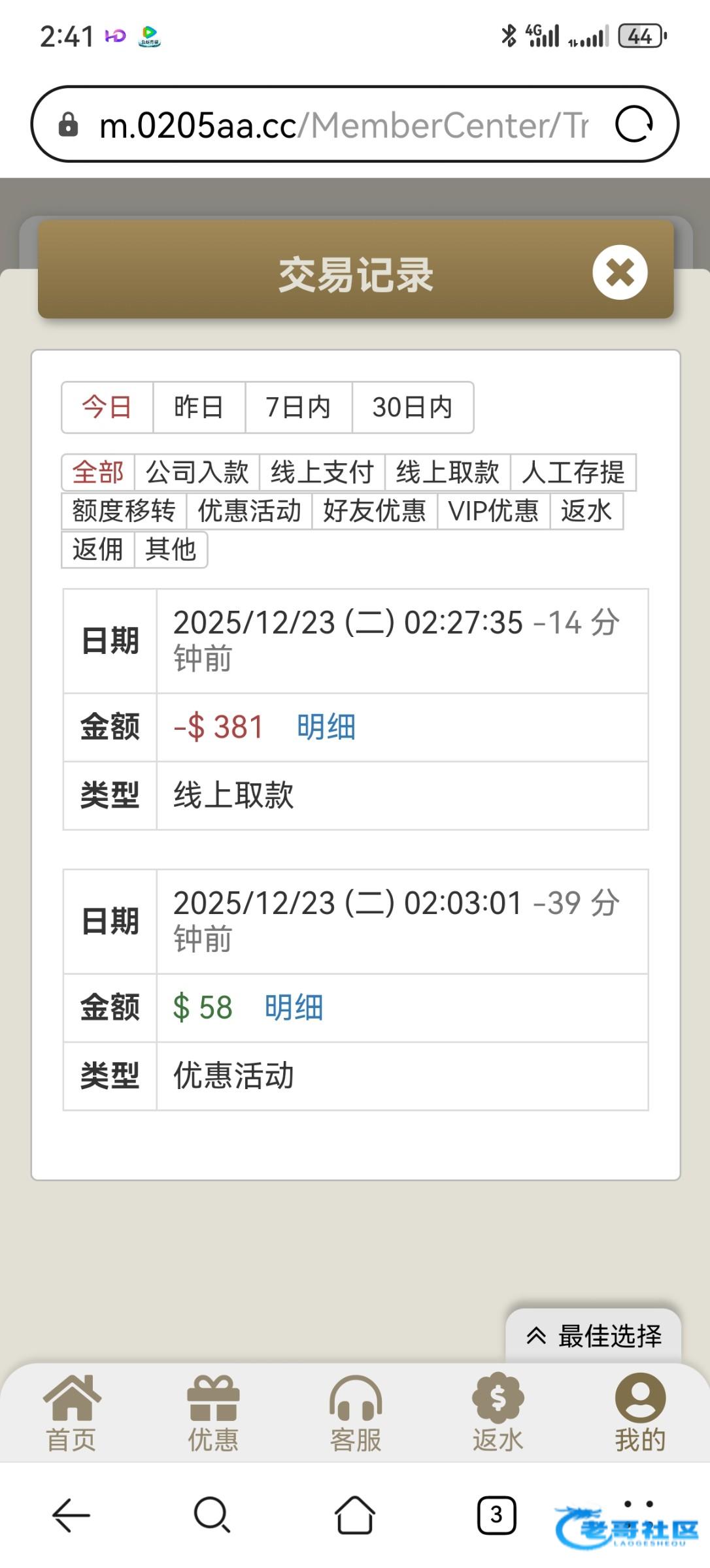
Task: Select the 昨日 date filter
Action: (199, 407)
